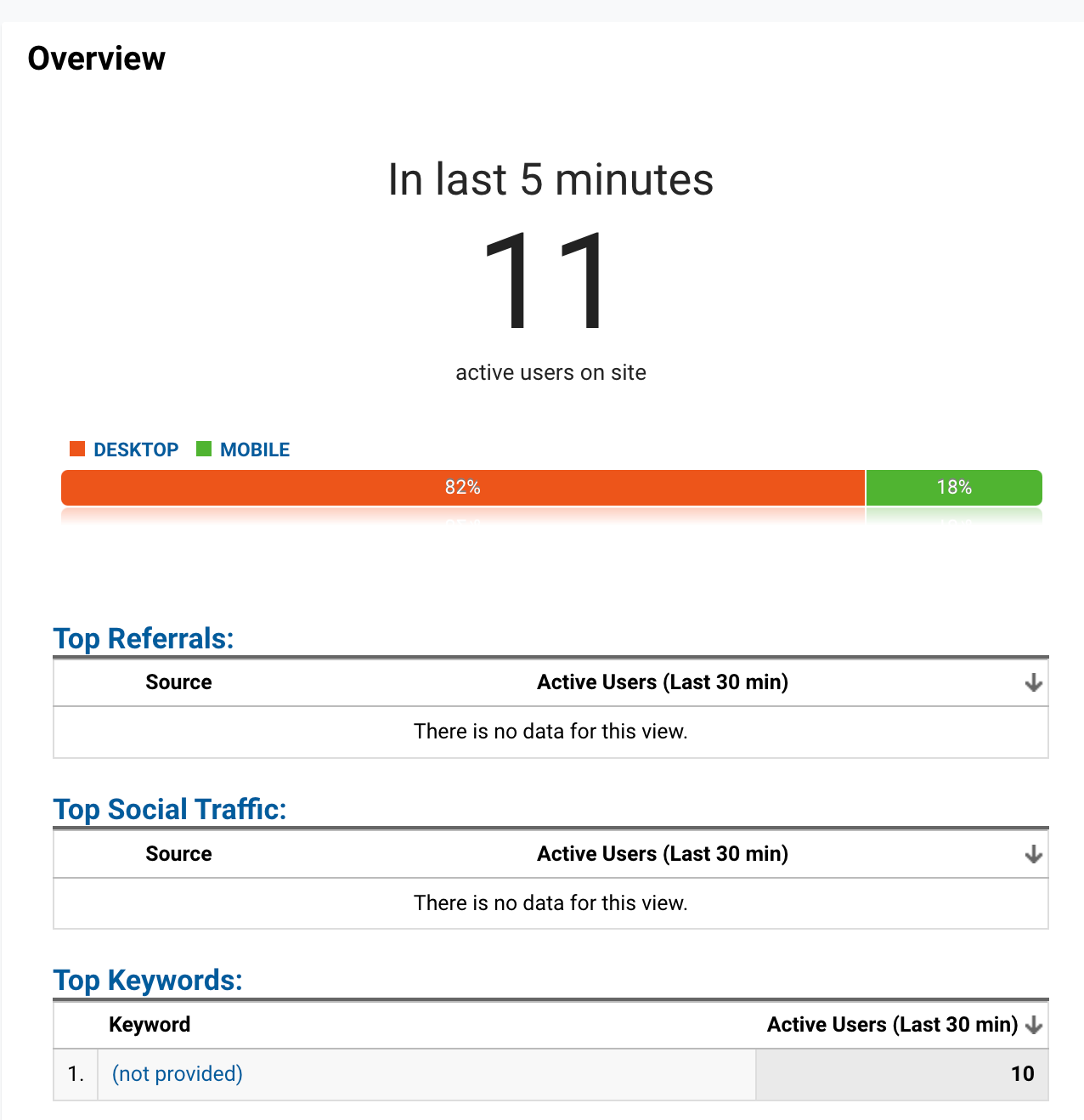Sort Top Keywords by active users arrow
Viewport: 1084px width, 1120px height.
(x=1033, y=1025)
